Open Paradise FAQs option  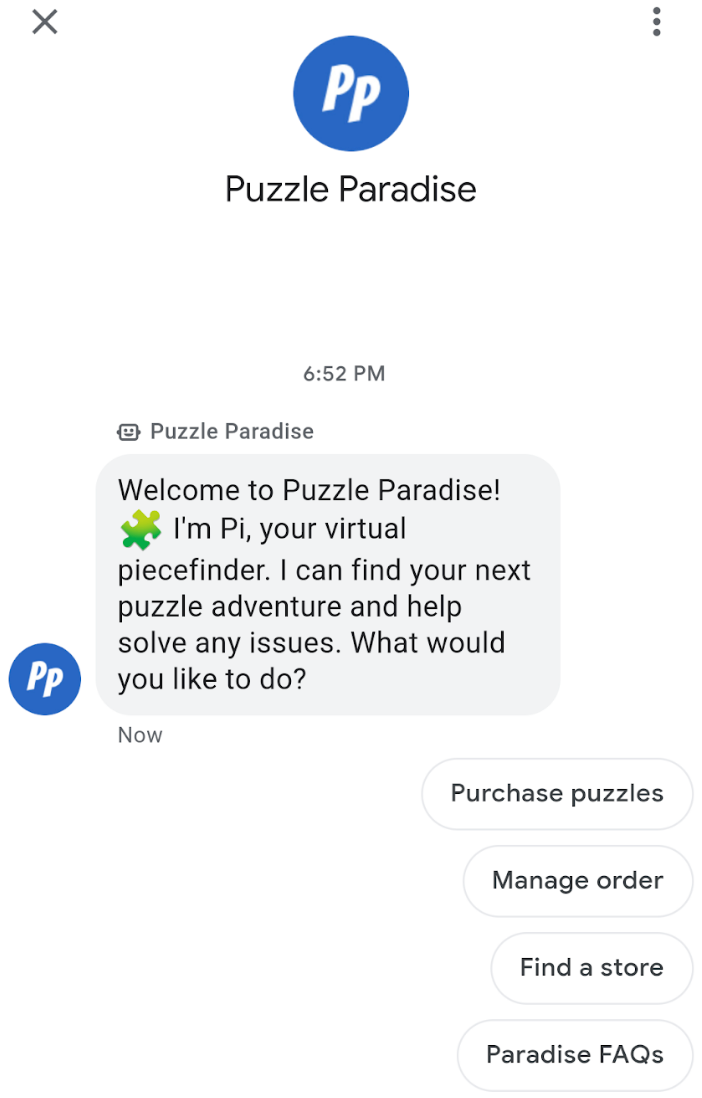coord(574,1055)
